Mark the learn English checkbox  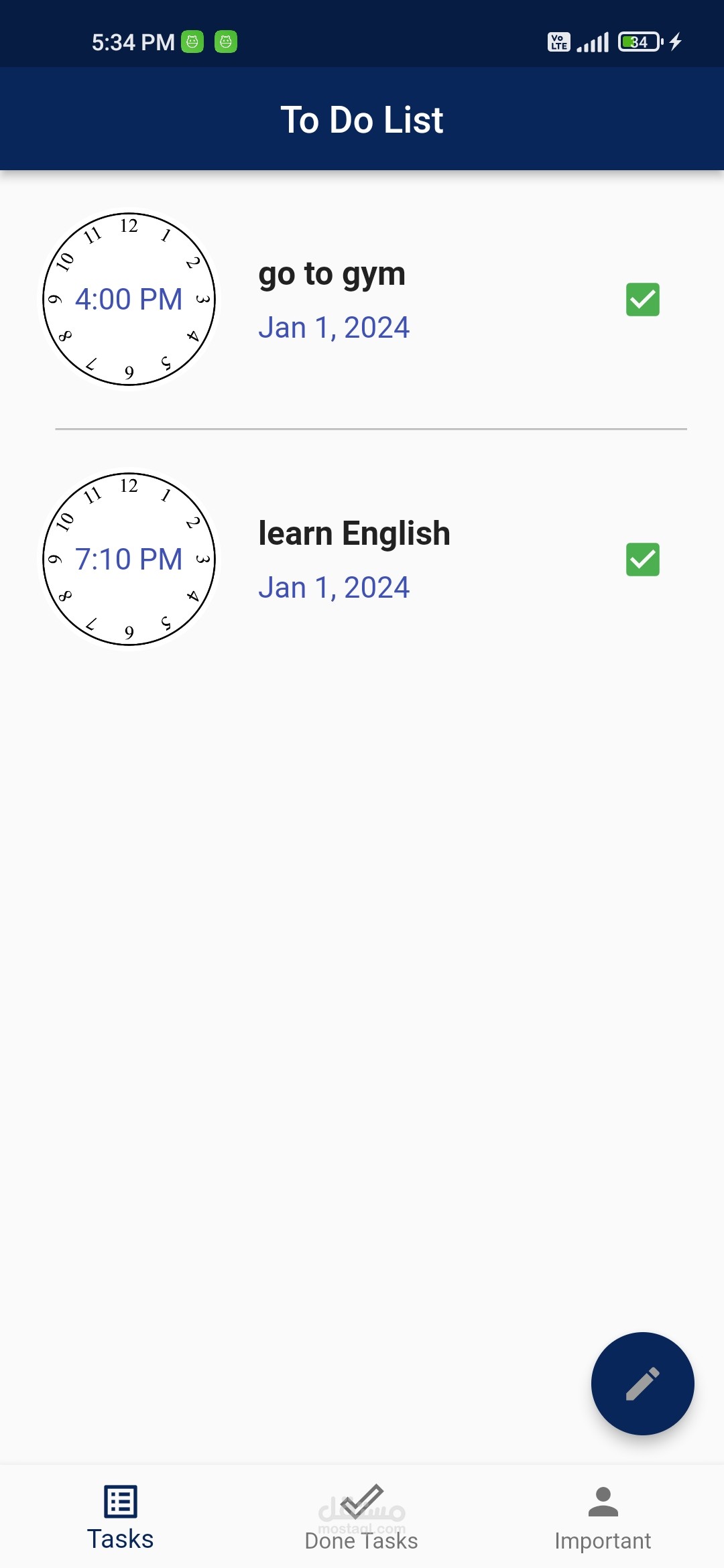642,560
